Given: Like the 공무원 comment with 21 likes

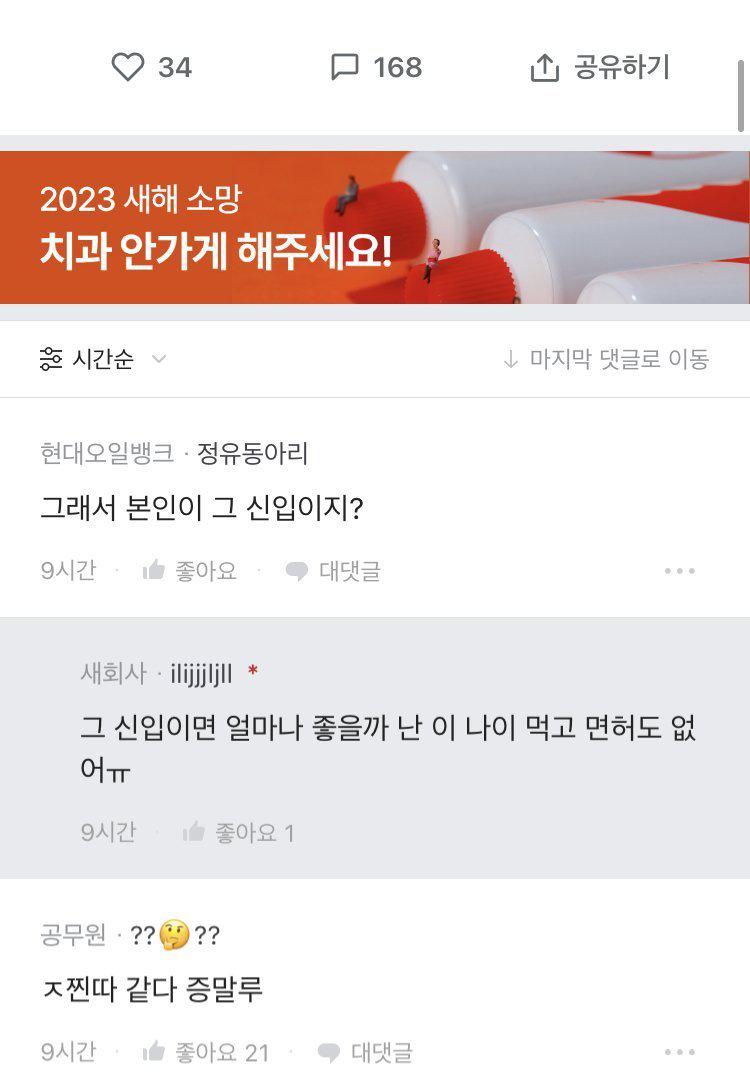Looking at the screenshot, I should (206, 1052).
